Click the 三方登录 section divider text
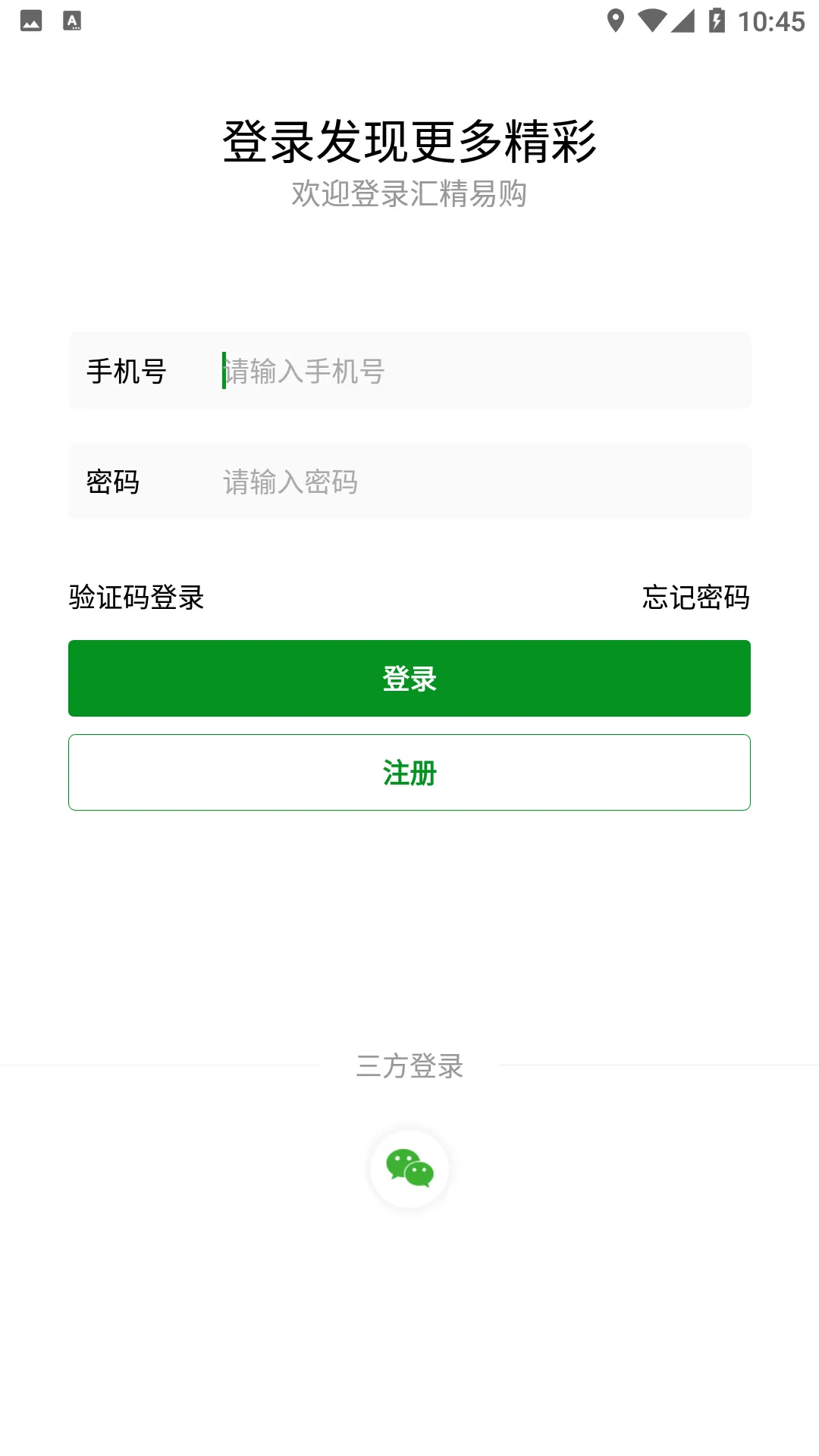819x1456 pixels. (x=409, y=1066)
